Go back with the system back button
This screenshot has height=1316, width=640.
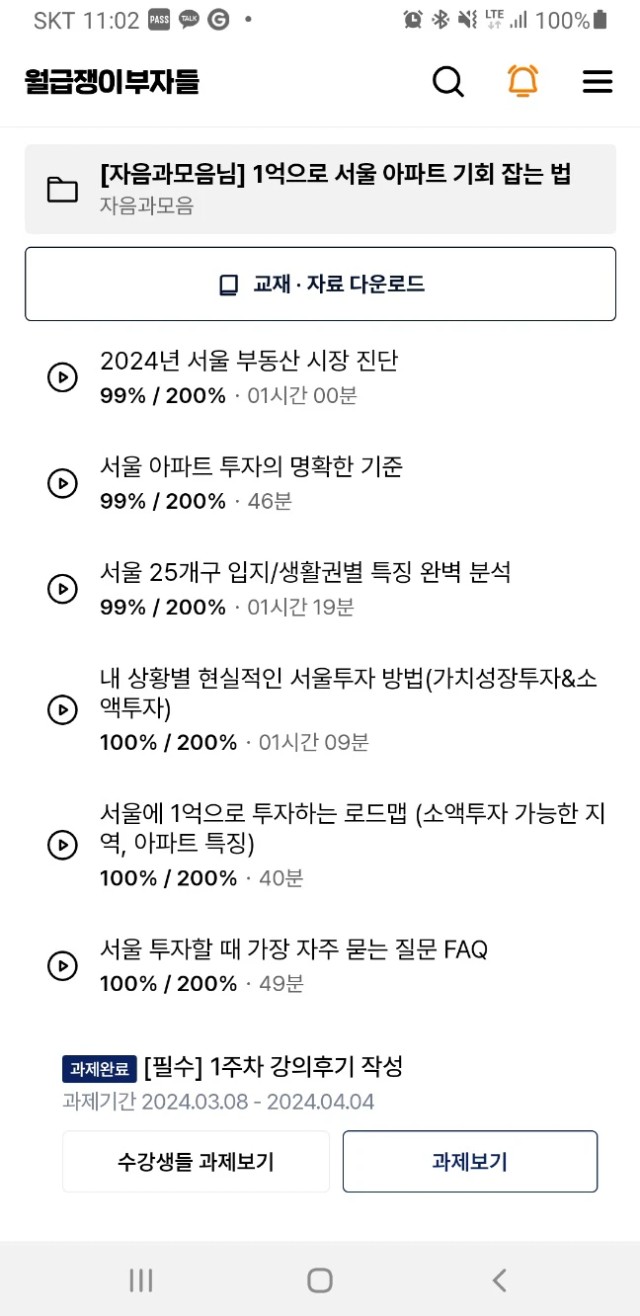pos(499,1280)
